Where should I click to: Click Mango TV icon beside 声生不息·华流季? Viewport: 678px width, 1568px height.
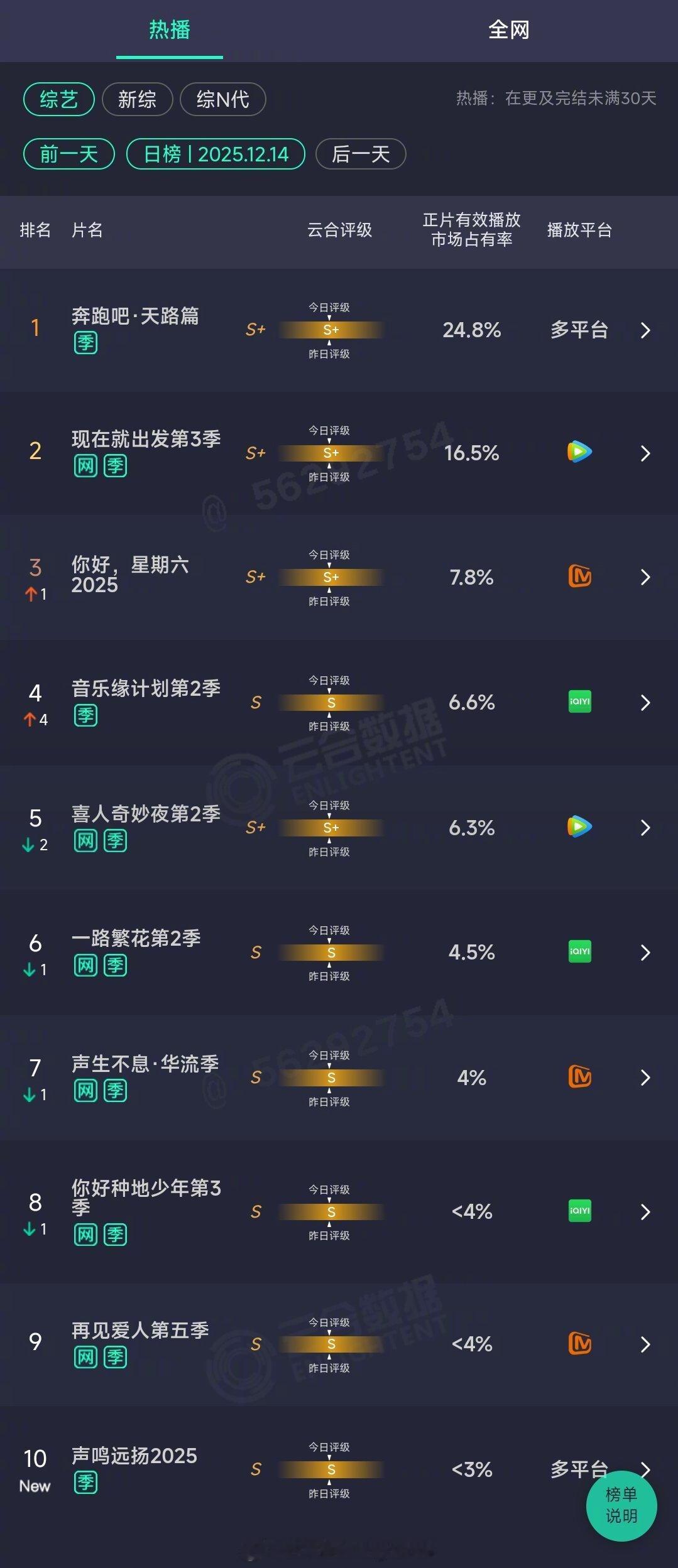577,1078
